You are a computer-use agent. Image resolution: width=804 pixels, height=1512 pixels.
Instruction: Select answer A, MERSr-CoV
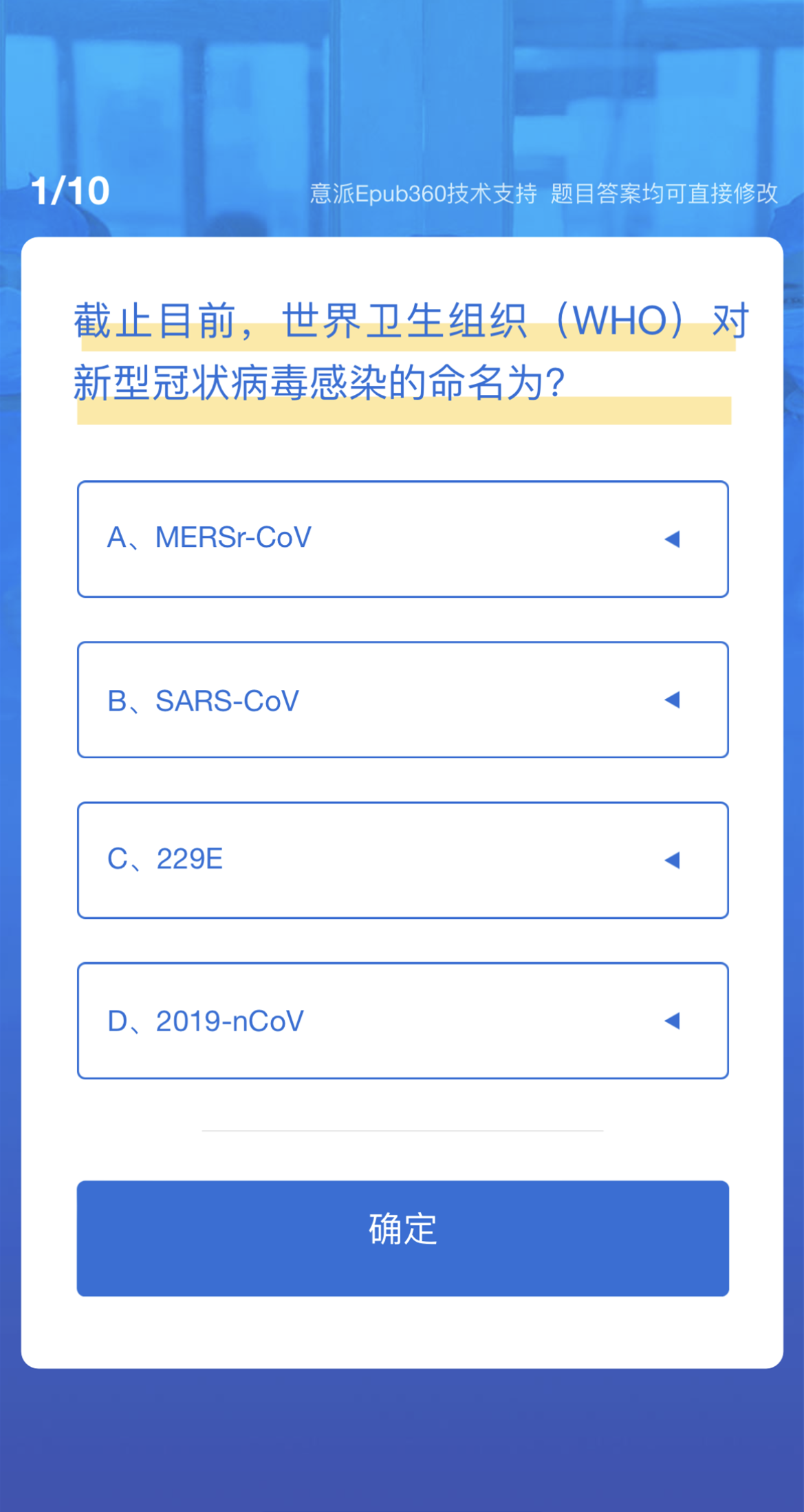(x=402, y=539)
